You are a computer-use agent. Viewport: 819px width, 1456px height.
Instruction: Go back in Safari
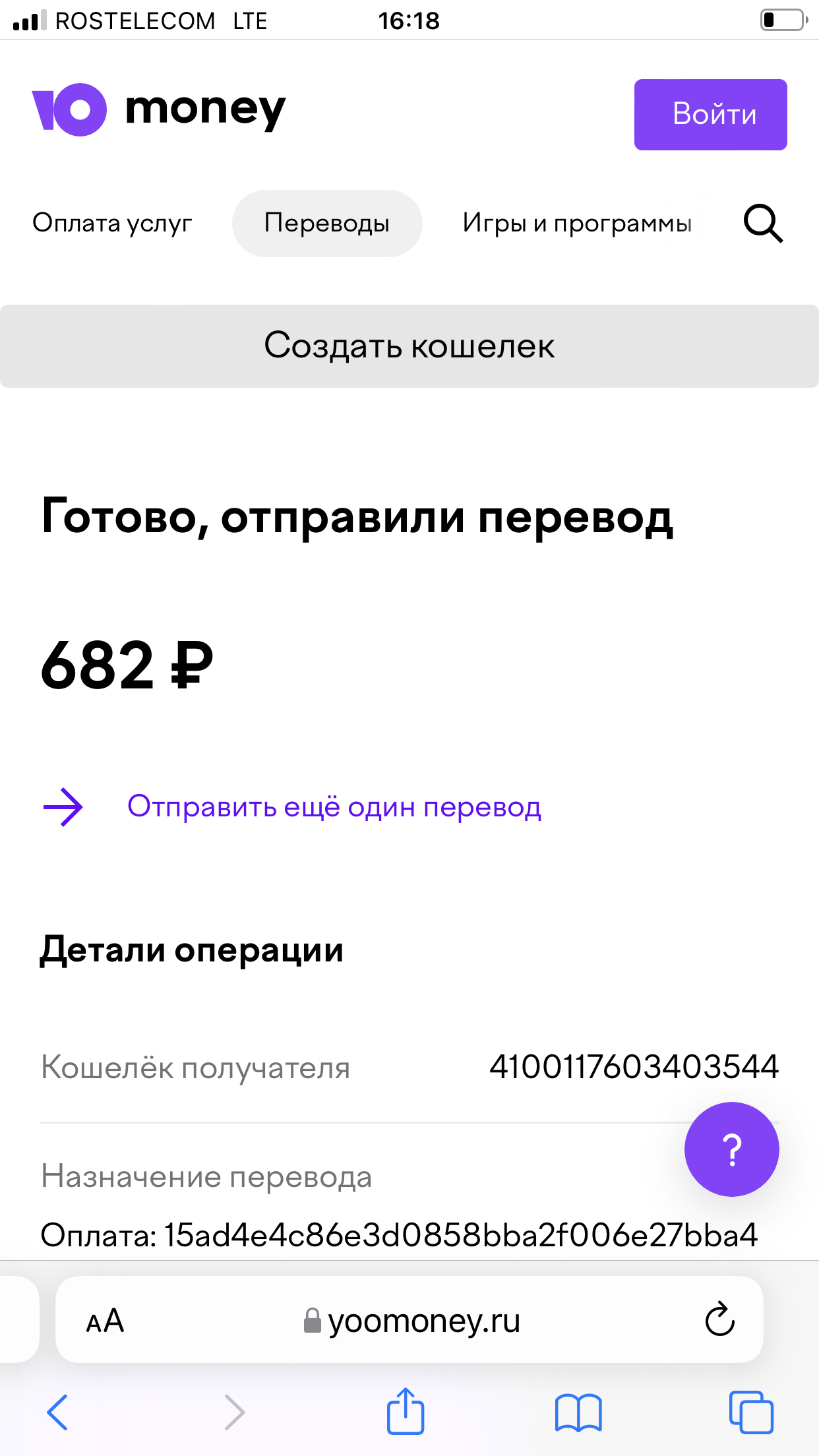[57, 1412]
